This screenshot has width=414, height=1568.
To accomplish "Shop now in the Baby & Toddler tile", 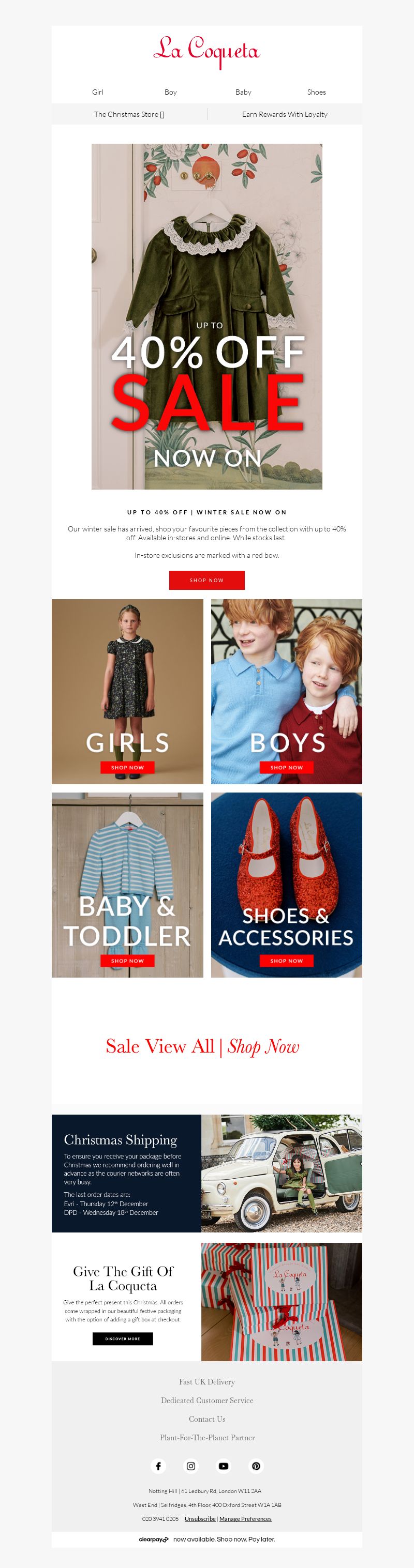I will click(127, 961).
